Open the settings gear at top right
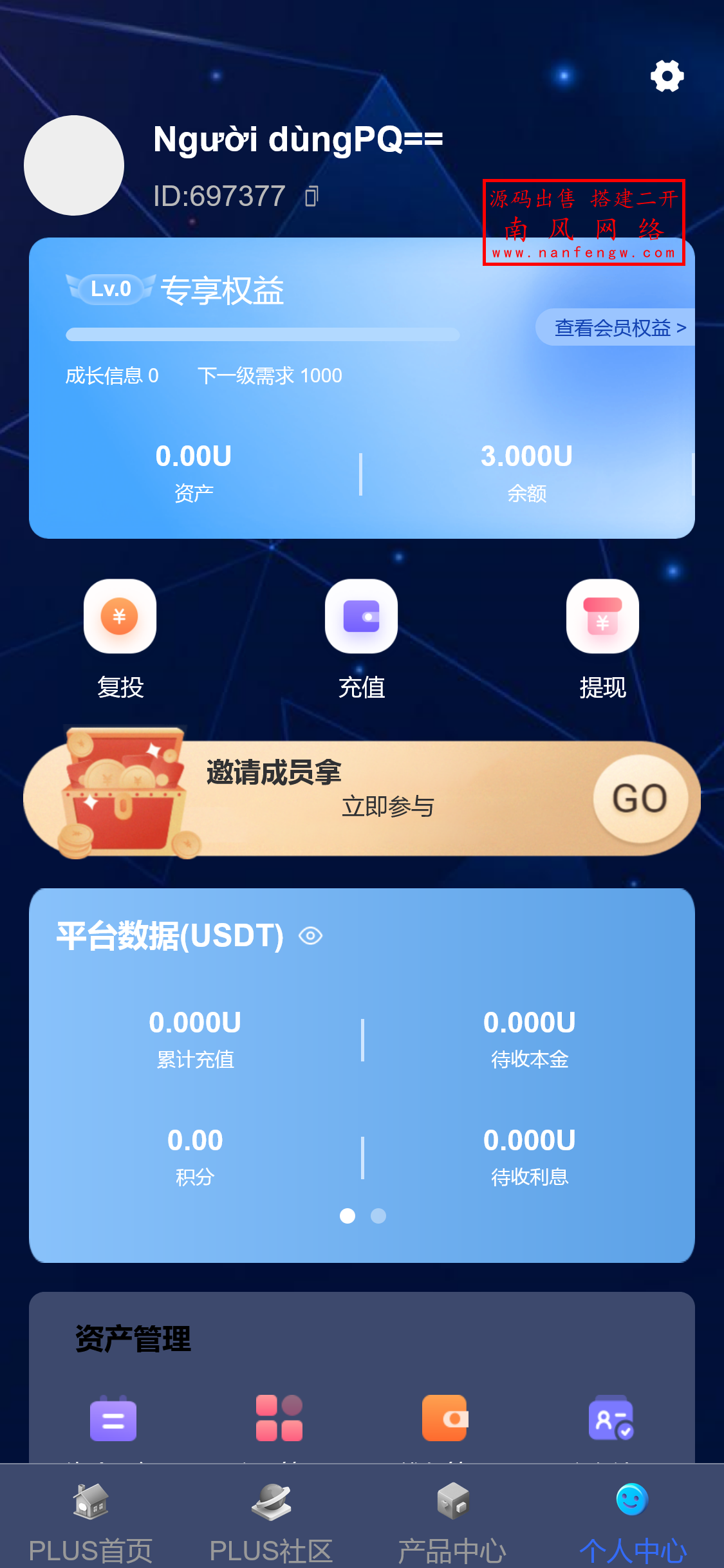The height and width of the screenshot is (1568, 724). click(x=667, y=75)
